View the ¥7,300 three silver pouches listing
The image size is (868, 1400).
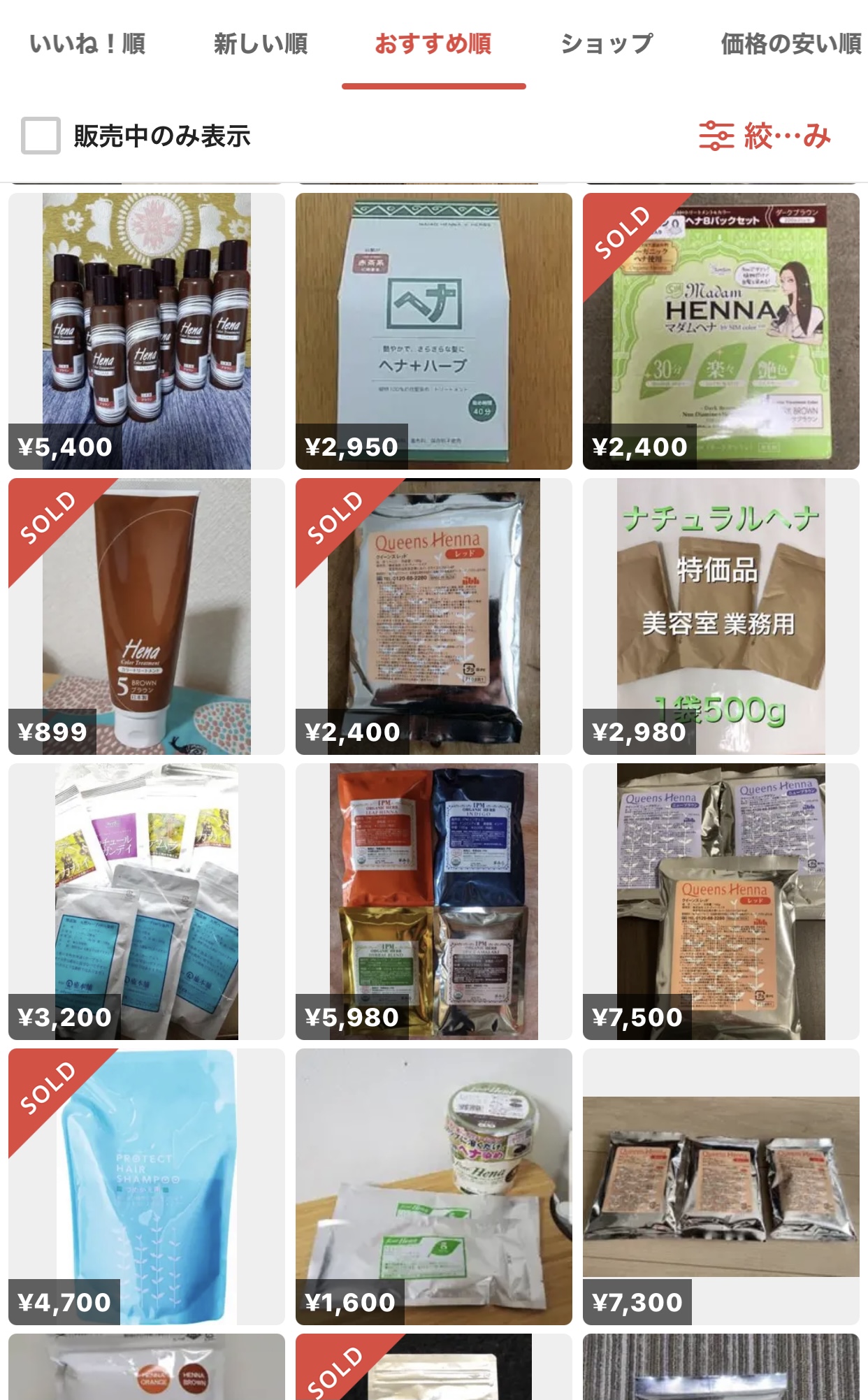[721, 1186]
